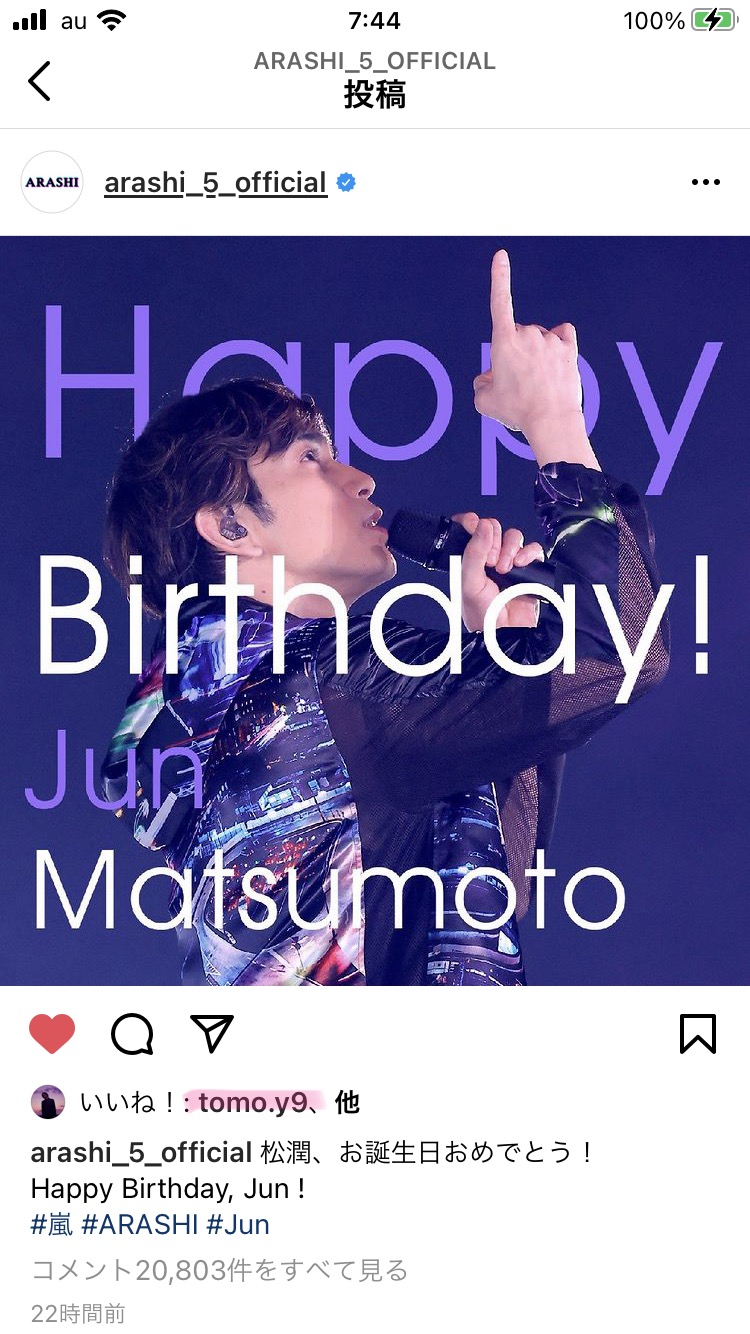Open arashi_5_official name in the caption
750x1334 pixels.
(141, 1153)
